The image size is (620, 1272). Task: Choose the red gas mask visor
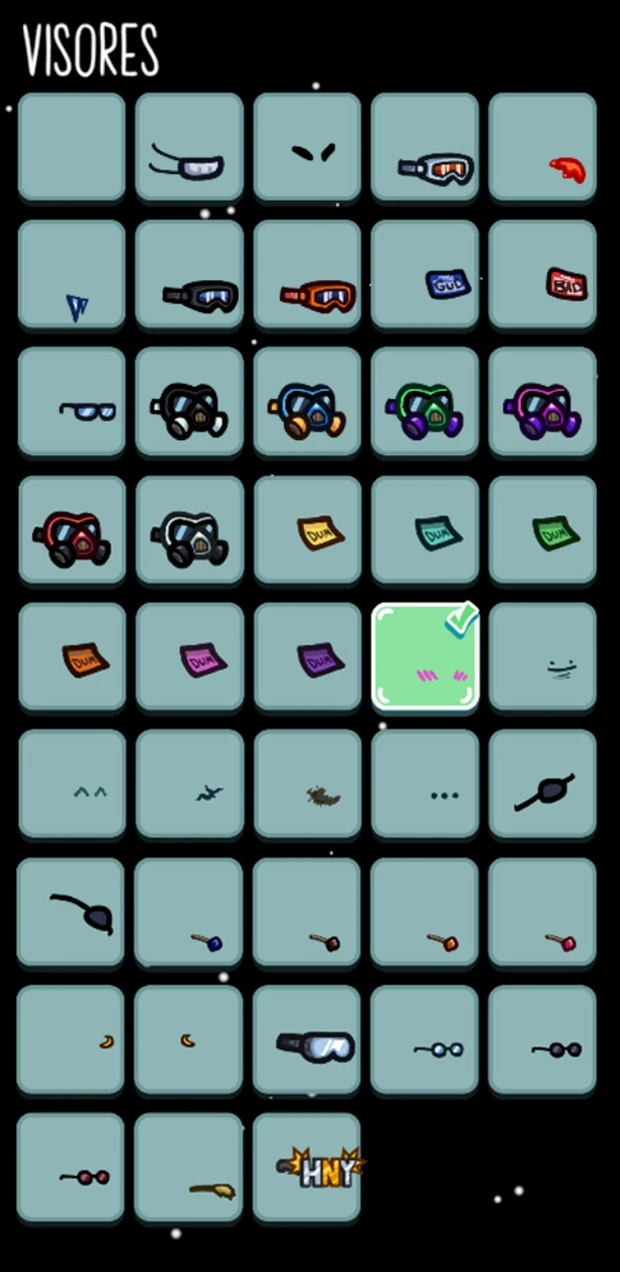pos(72,531)
